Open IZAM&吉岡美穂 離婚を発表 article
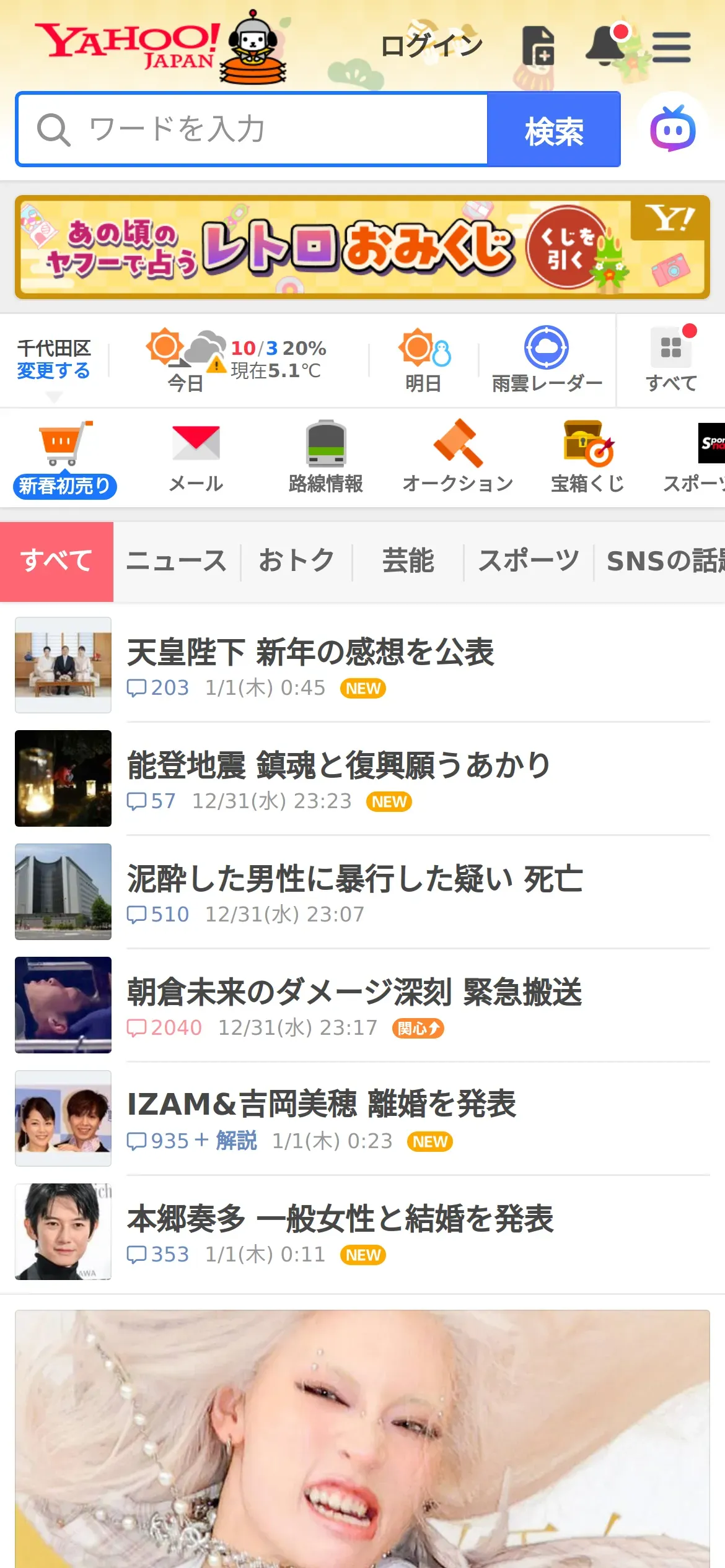This screenshot has height=1568, width=725. (322, 1104)
